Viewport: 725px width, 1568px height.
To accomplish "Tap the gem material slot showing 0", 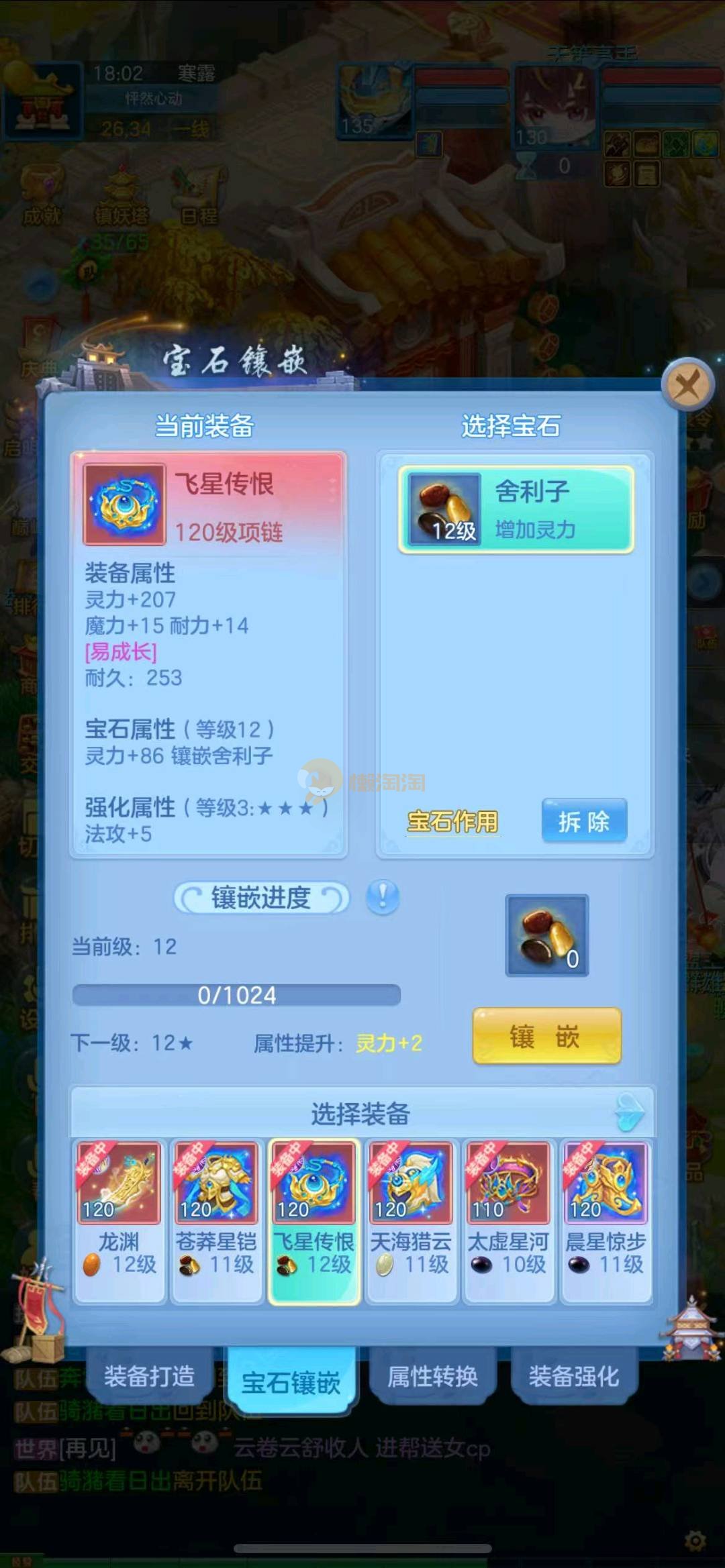I will 546,935.
